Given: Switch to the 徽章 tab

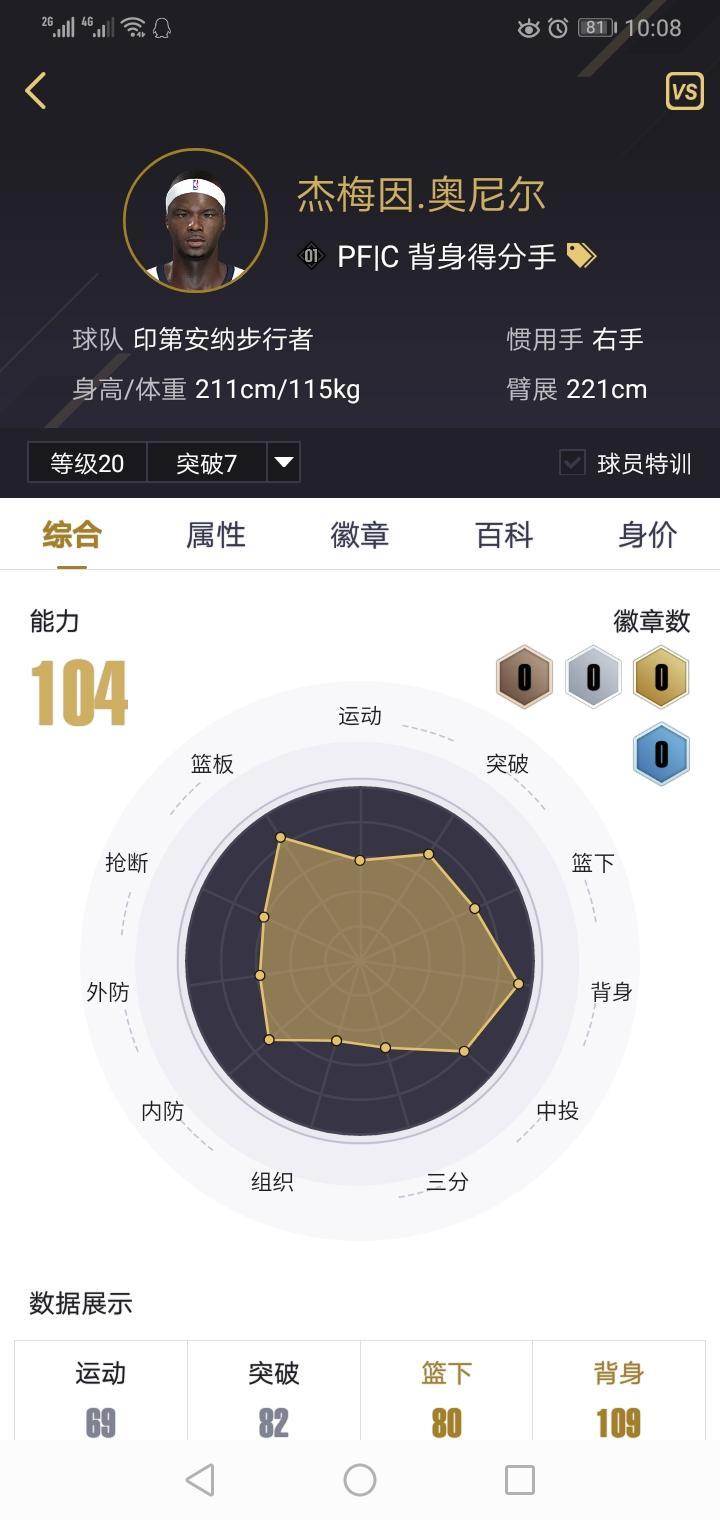Looking at the screenshot, I should (359, 535).
